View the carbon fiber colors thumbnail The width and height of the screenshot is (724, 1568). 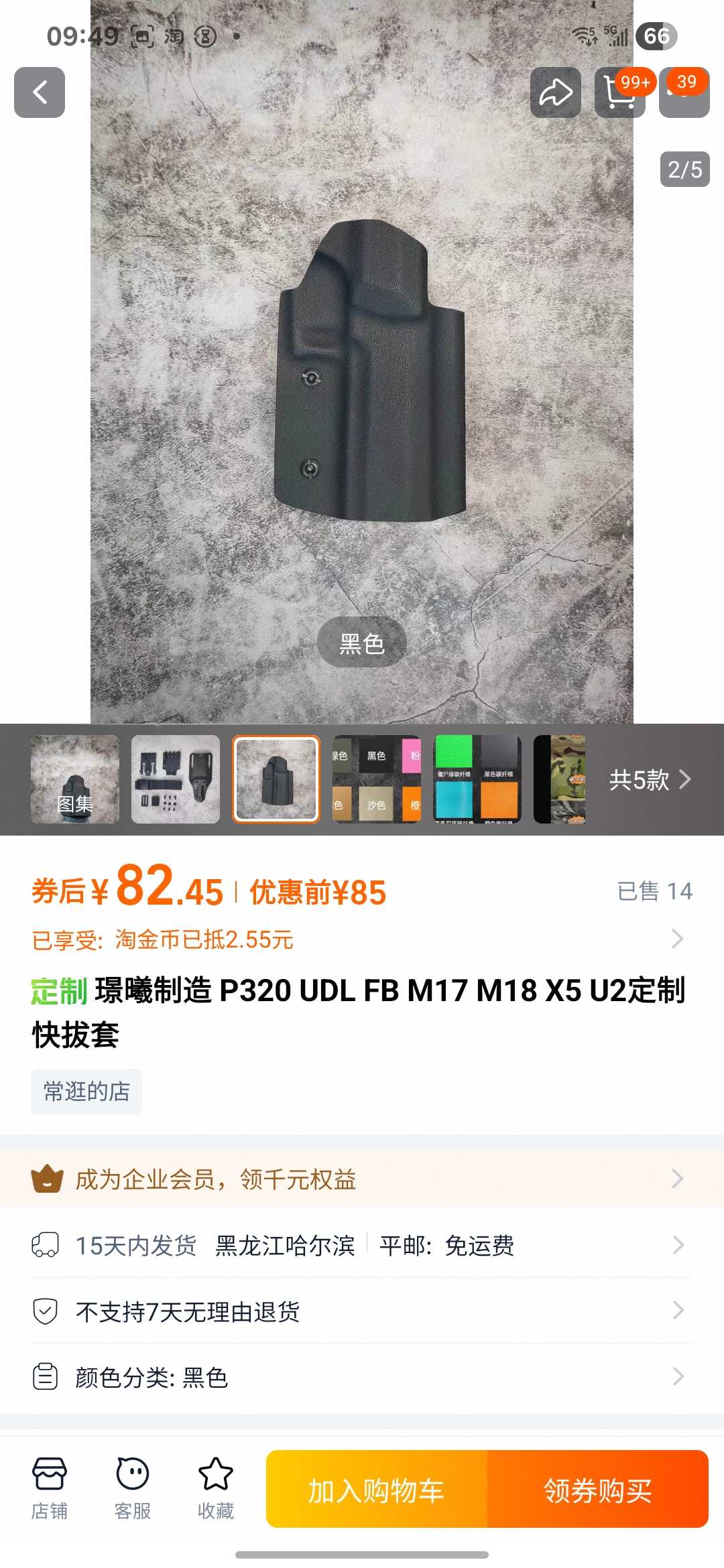[477, 779]
